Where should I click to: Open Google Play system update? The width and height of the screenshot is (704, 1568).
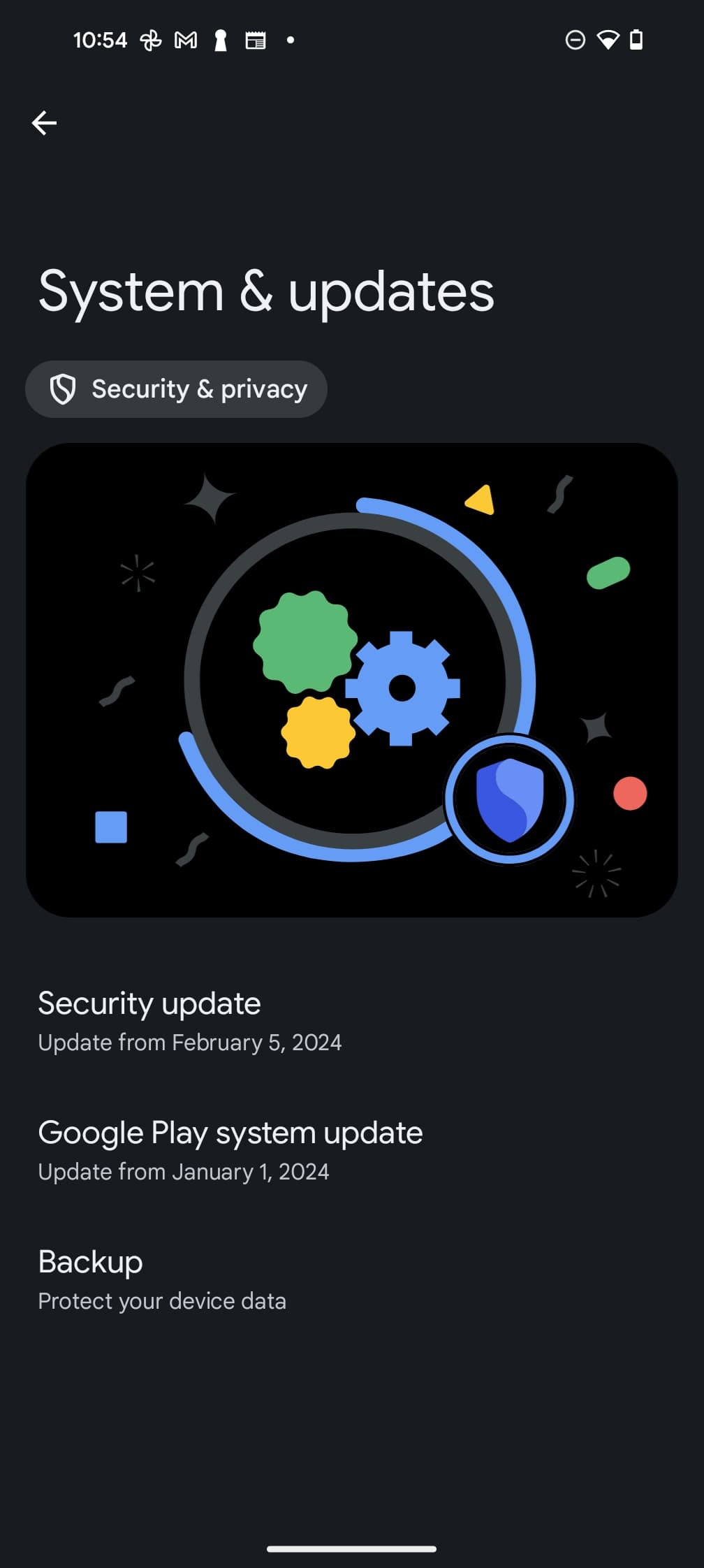[230, 1132]
